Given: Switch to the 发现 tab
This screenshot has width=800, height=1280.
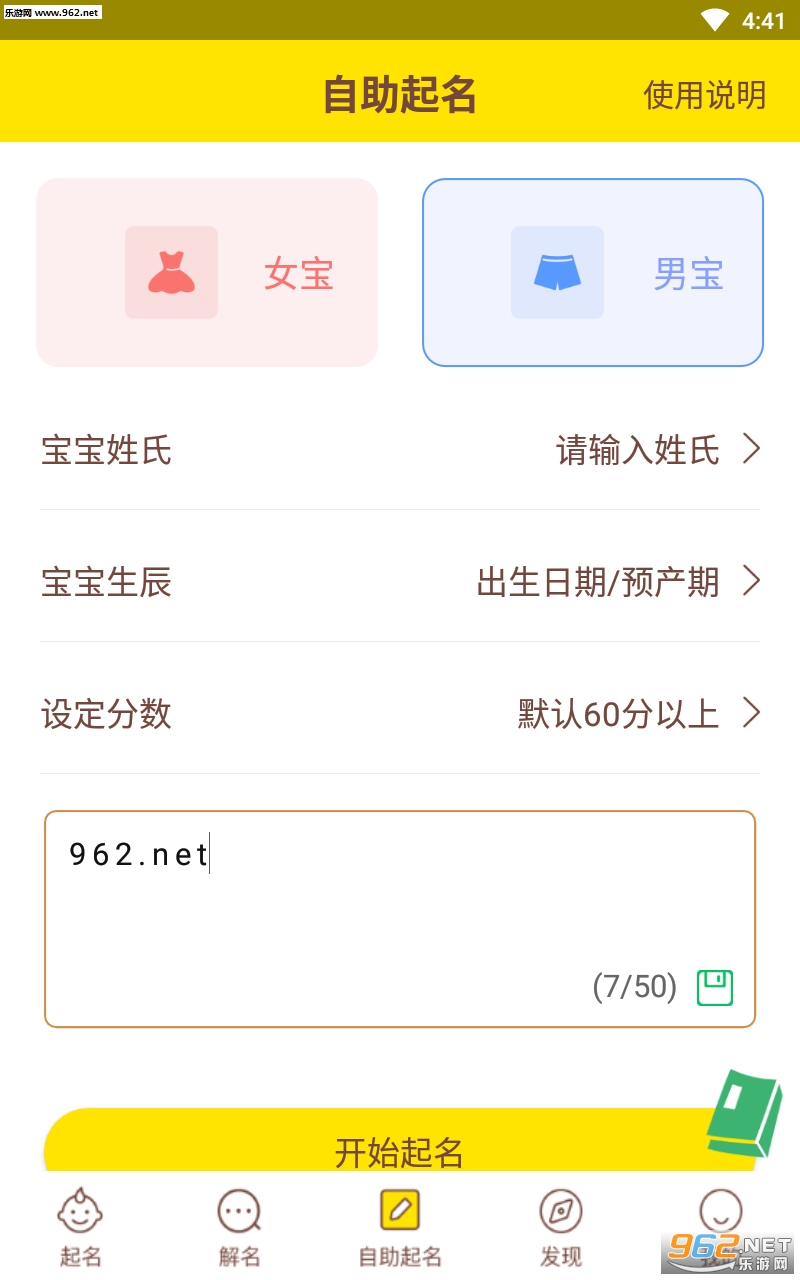Looking at the screenshot, I should coord(560,1228).
